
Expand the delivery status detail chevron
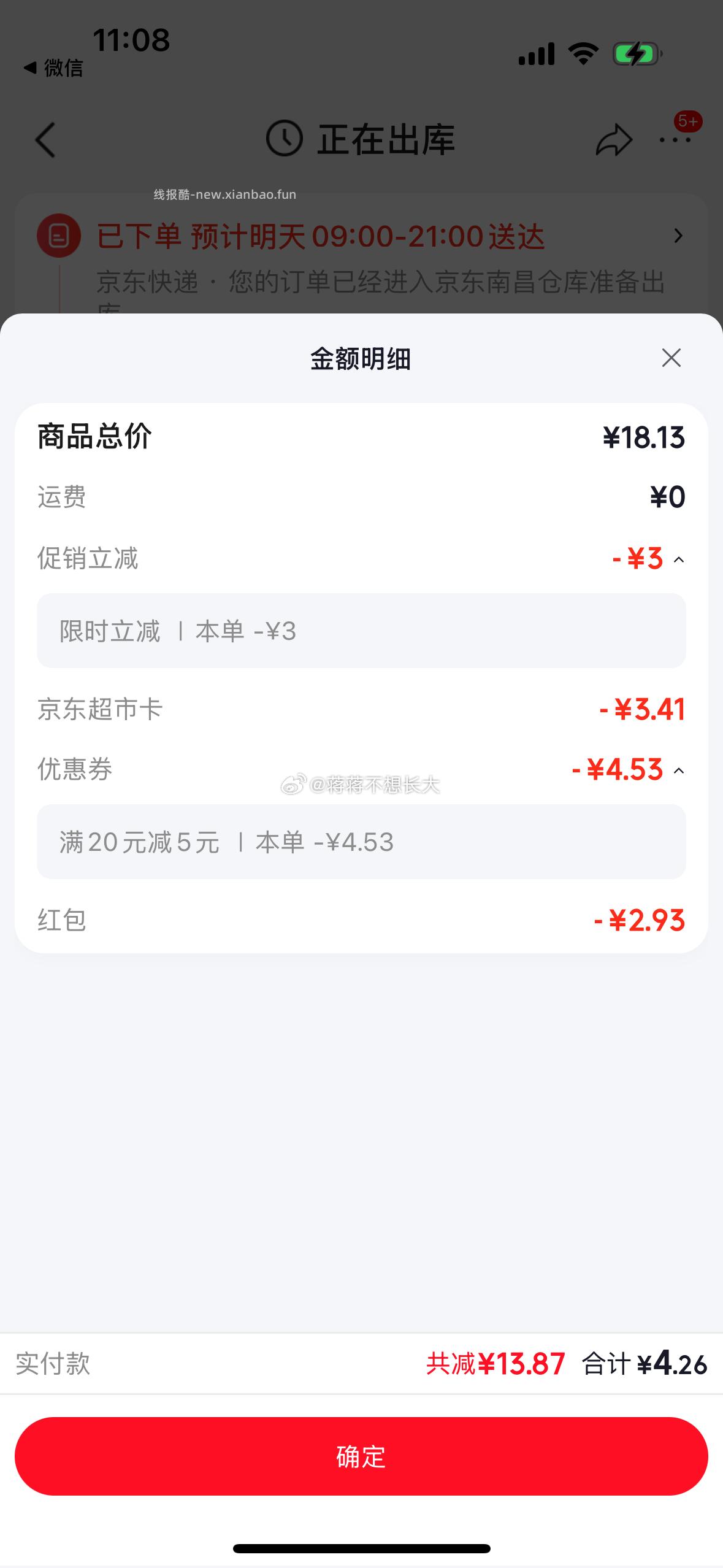tap(678, 236)
